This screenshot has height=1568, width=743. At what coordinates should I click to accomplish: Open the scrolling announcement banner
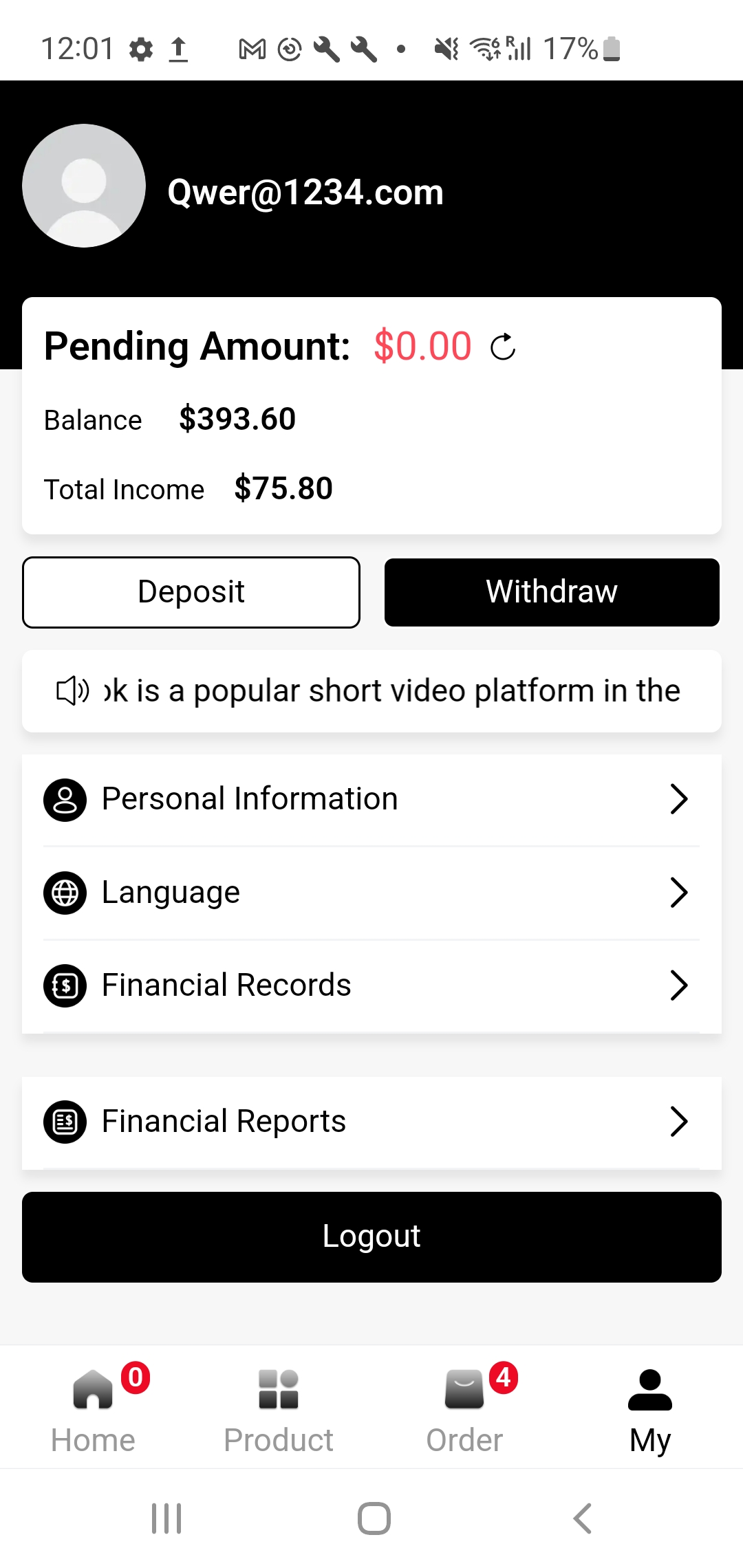point(371,691)
